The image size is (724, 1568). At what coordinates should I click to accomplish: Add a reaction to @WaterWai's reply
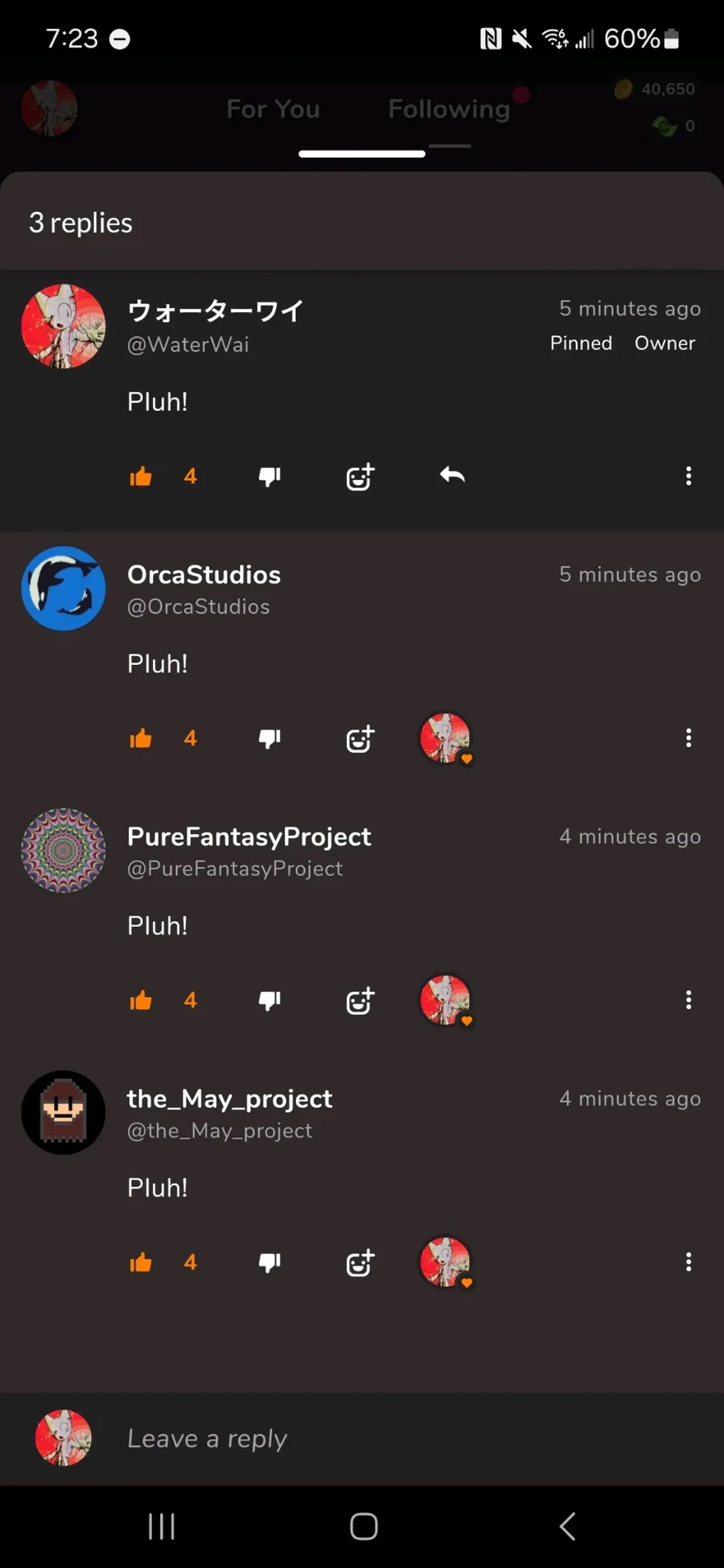(x=360, y=477)
